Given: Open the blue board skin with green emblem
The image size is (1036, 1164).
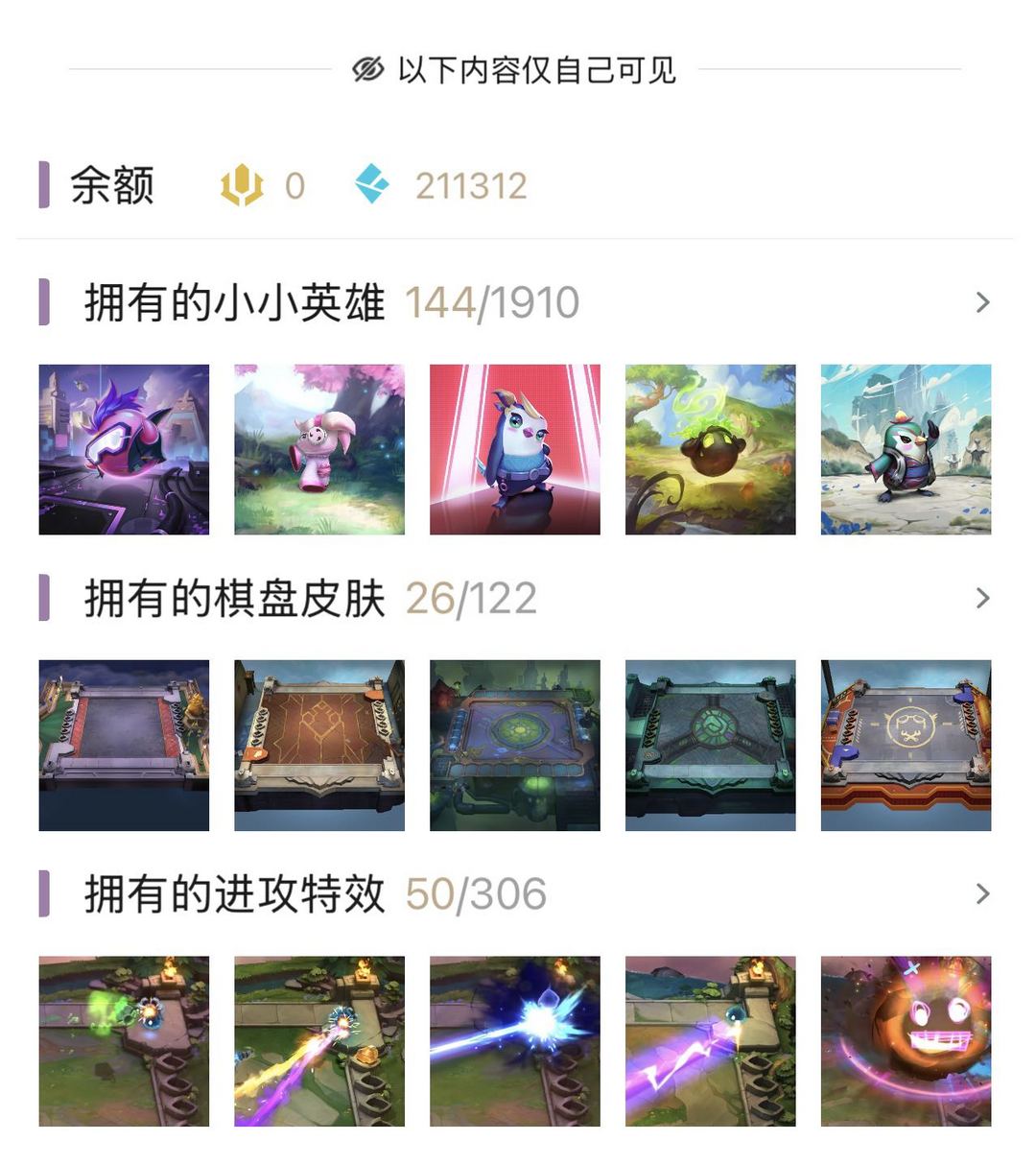Looking at the screenshot, I should [515, 745].
